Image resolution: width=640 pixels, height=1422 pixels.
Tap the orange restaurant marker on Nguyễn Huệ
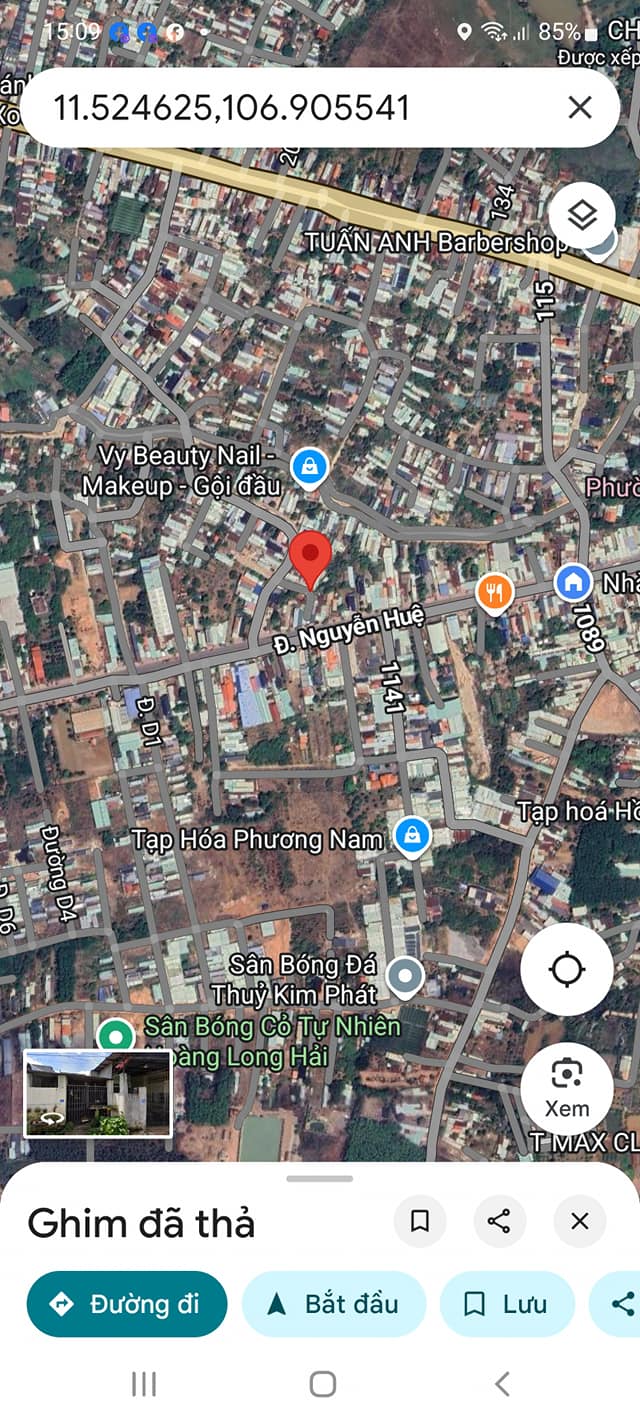tap(494, 592)
